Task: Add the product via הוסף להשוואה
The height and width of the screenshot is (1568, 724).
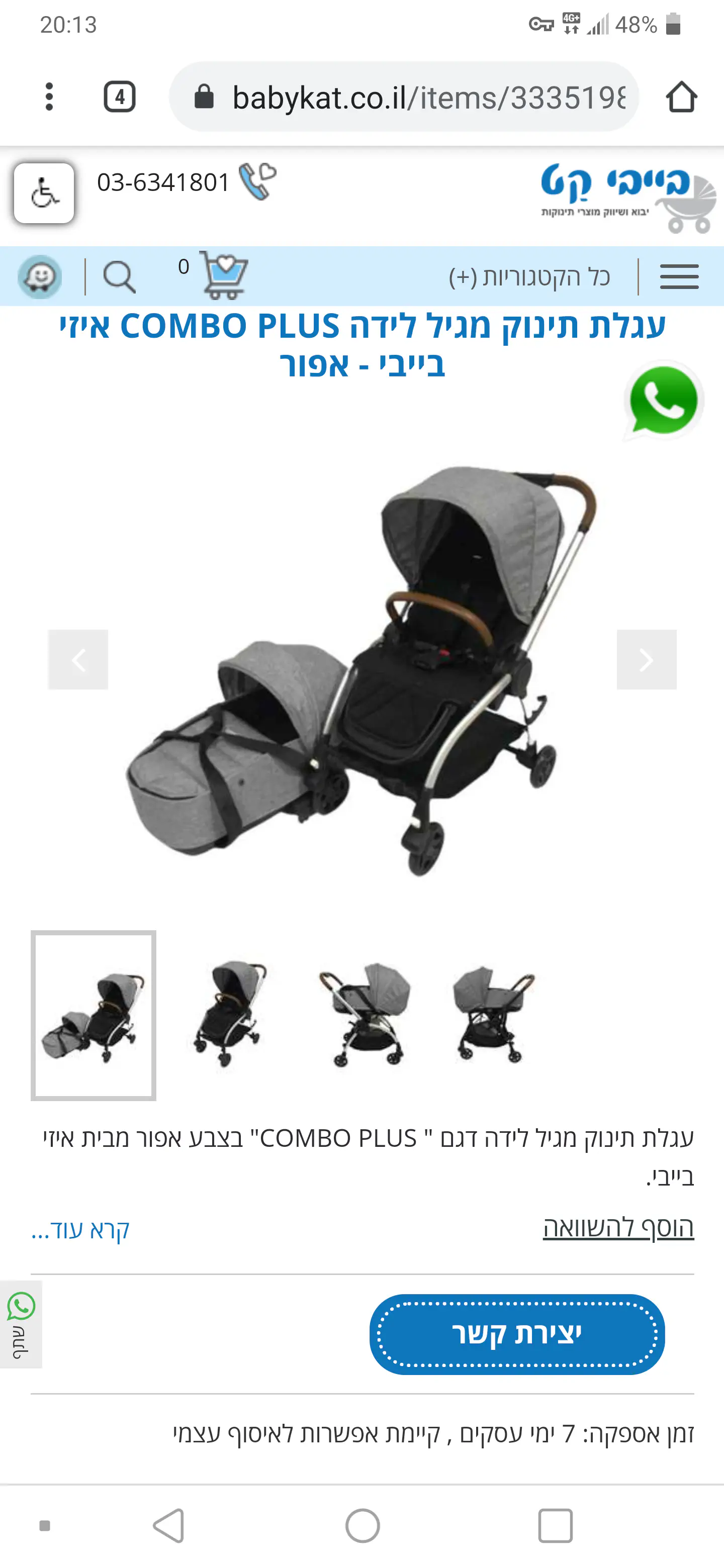Action: (x=618, y=1227)
